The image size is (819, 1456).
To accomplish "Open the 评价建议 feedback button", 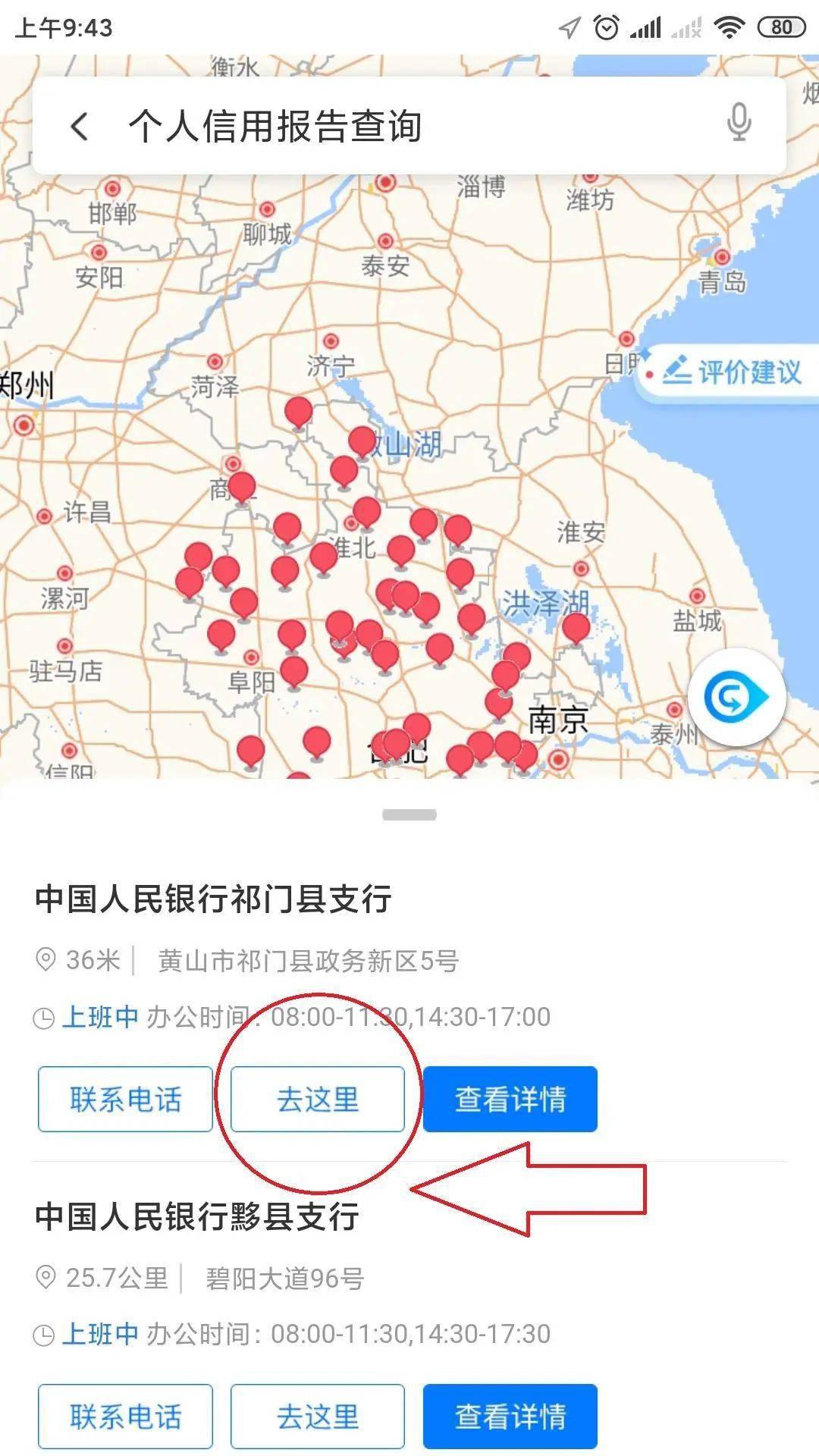I will (x=732, y=372).
